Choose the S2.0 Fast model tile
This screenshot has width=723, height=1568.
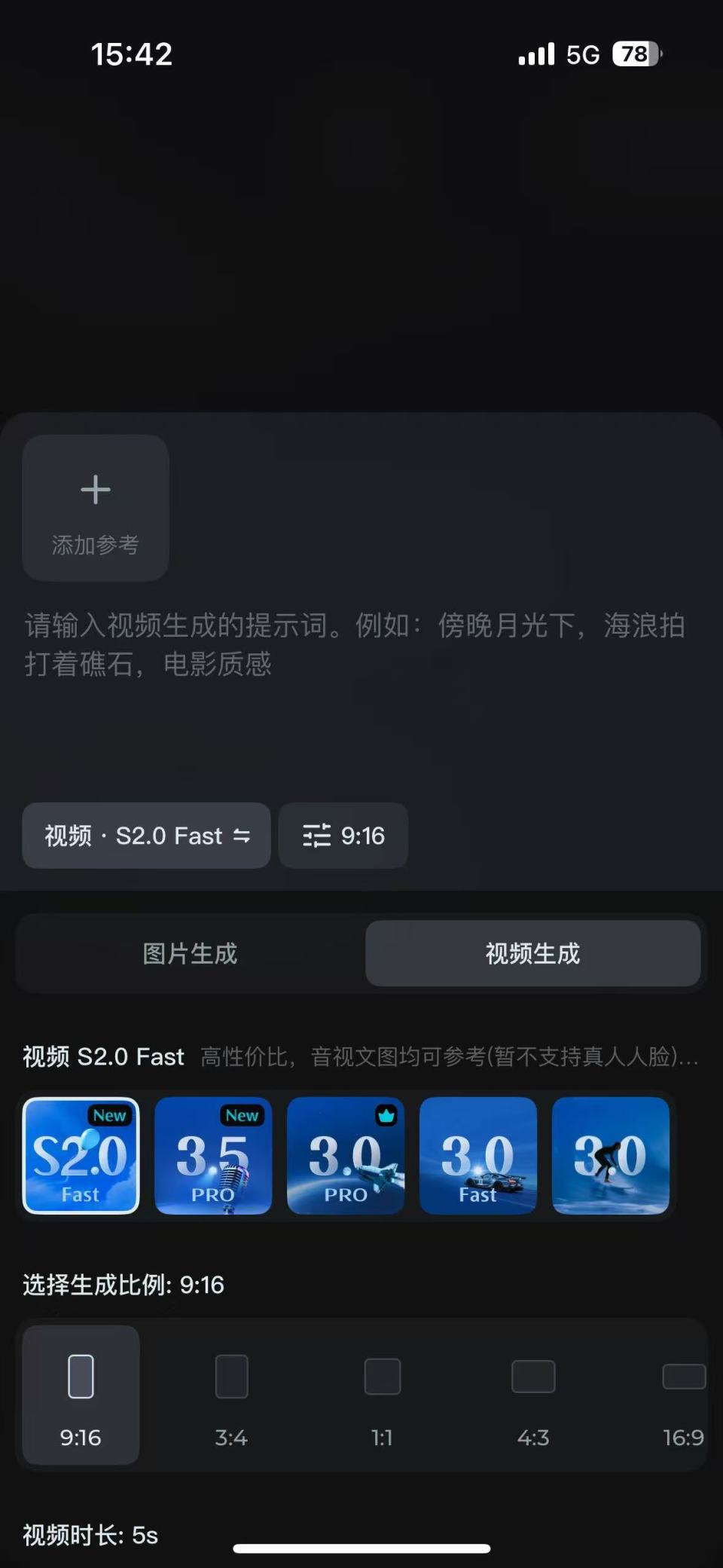81,1155
